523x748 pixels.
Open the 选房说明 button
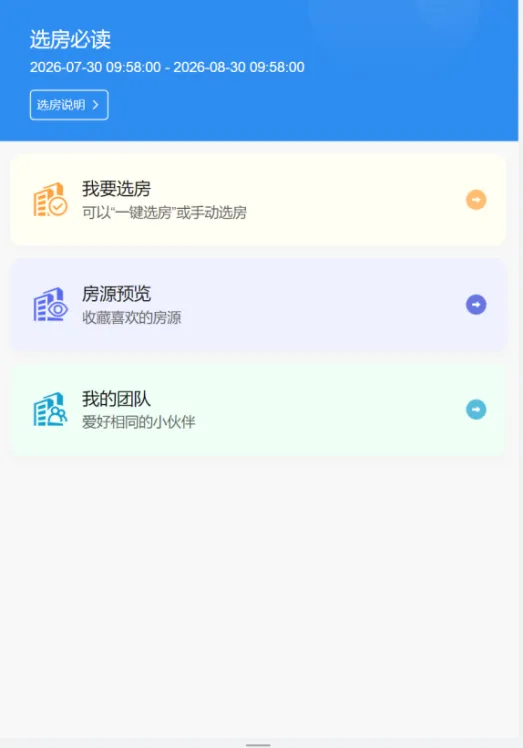[x=69, y=105]
